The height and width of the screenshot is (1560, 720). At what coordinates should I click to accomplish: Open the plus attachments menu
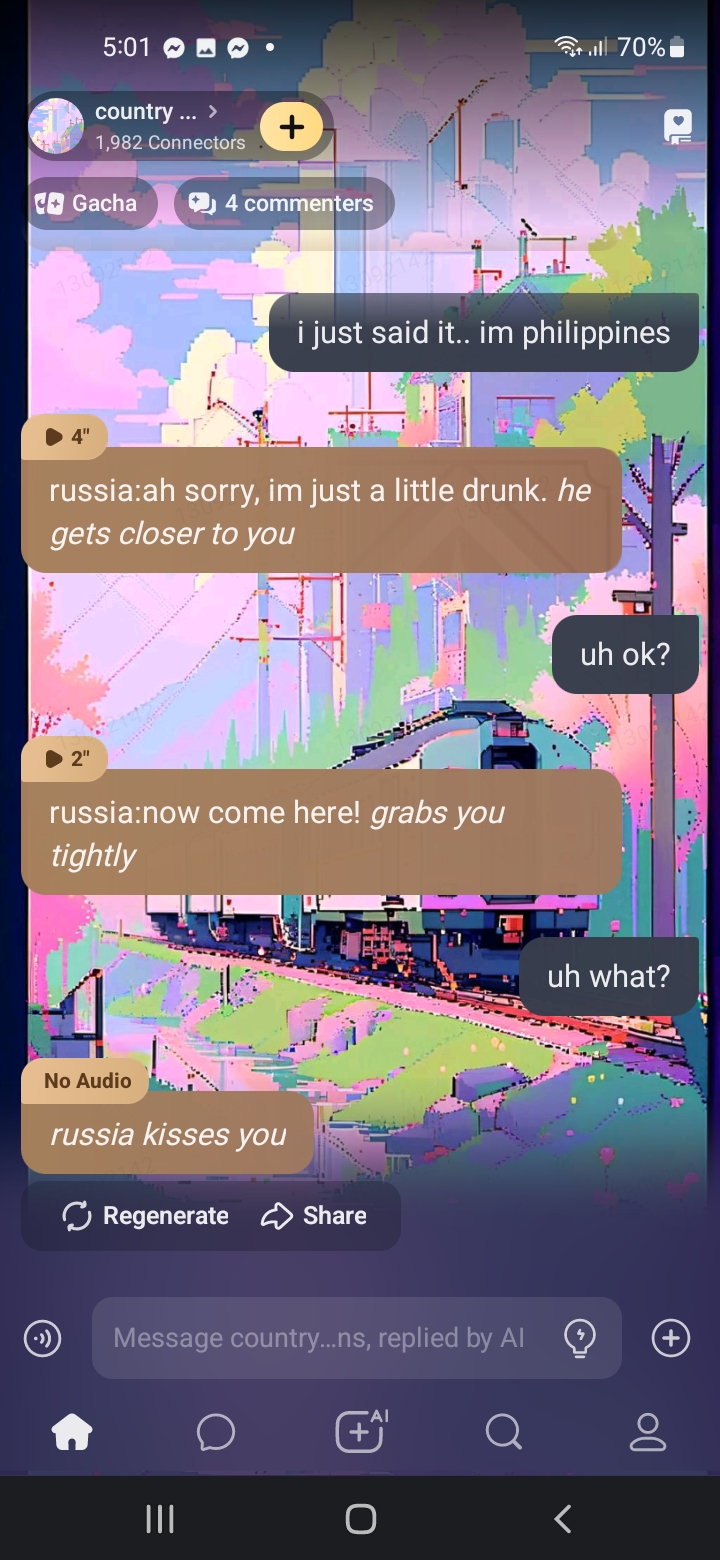pyautogui.click(x=670, y=1338)
